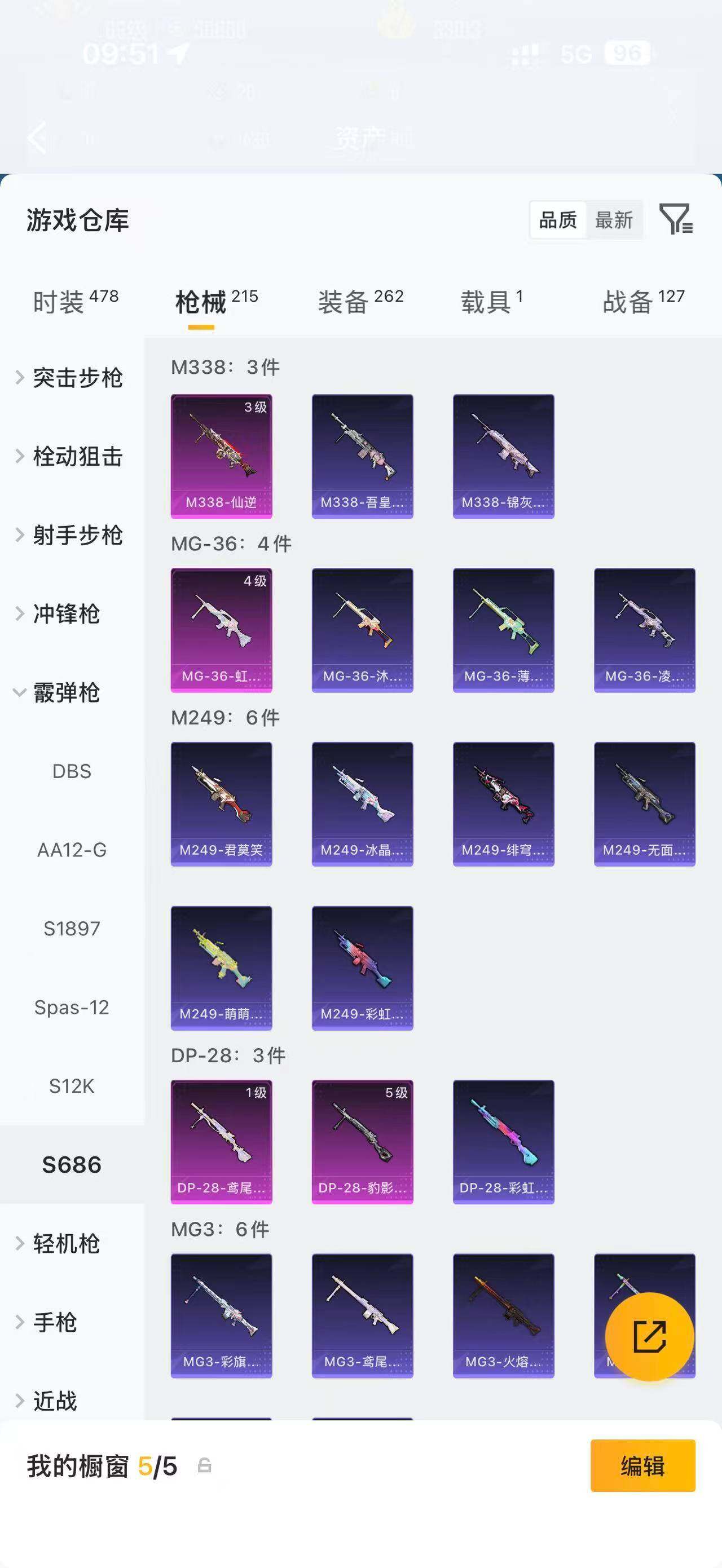Open the 装备 tab
Image resolution: width=722 pixels, height=1568 pixels.
(x=360, y=301)
